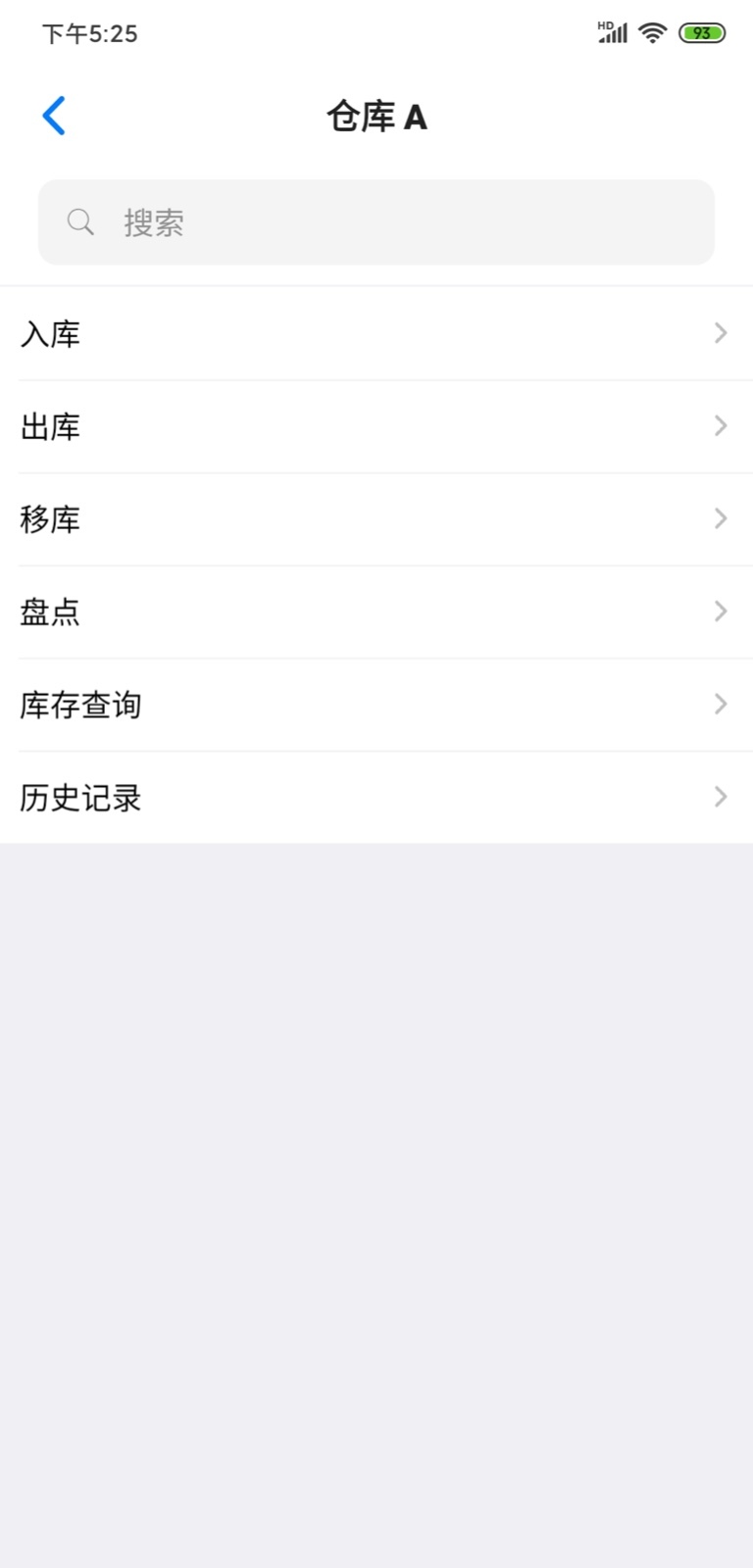Open 库存查询
The height and width of the screenshot is (1568, 753).
pos(376,705)
